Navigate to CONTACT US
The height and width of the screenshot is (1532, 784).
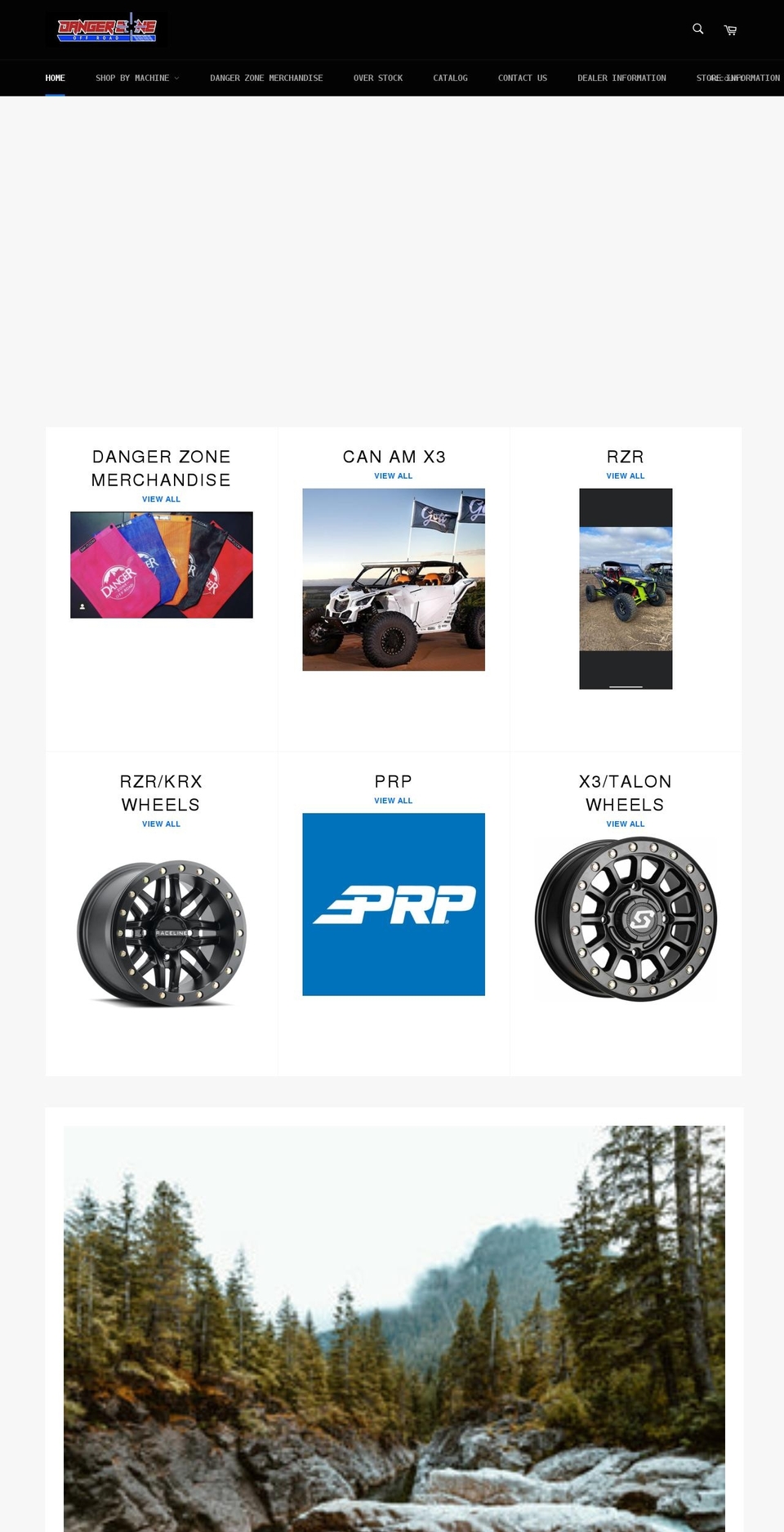click(522, 78)
